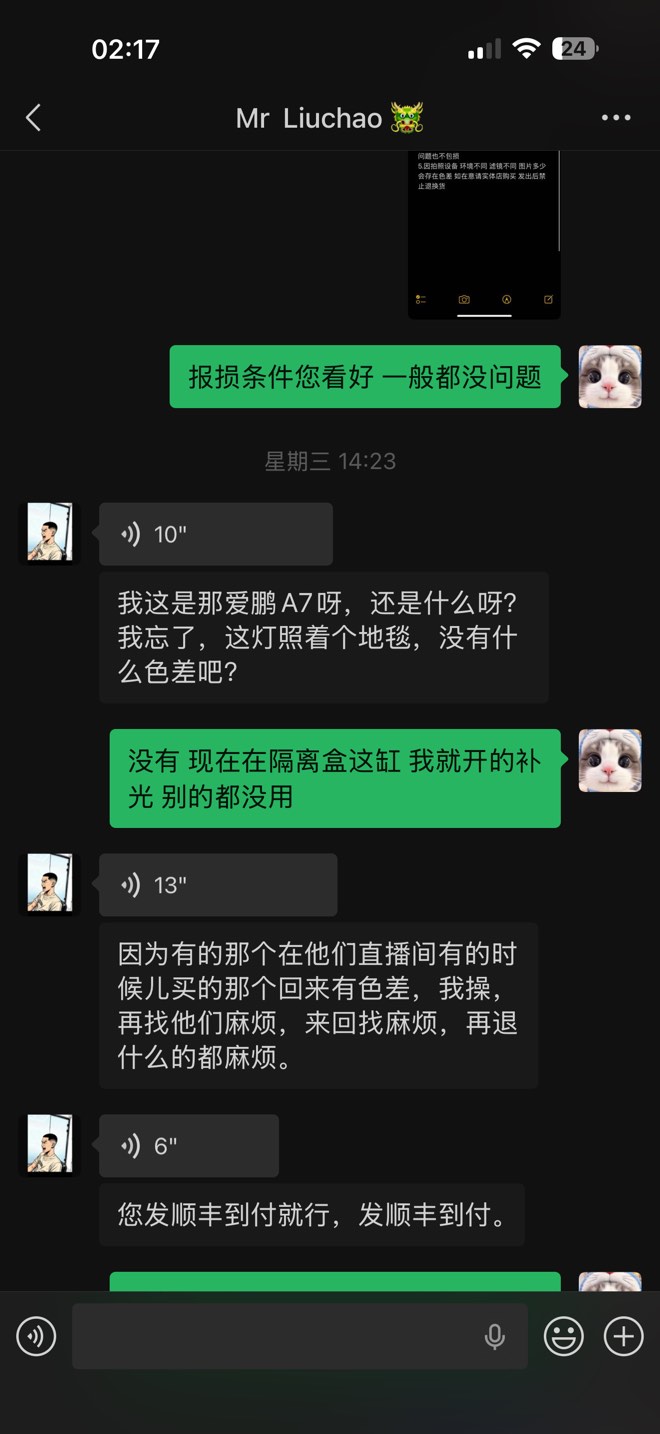Viewport: 660px width, 1434px height.
Task: Open the chat overflow menu
Action: coord(616,118)
